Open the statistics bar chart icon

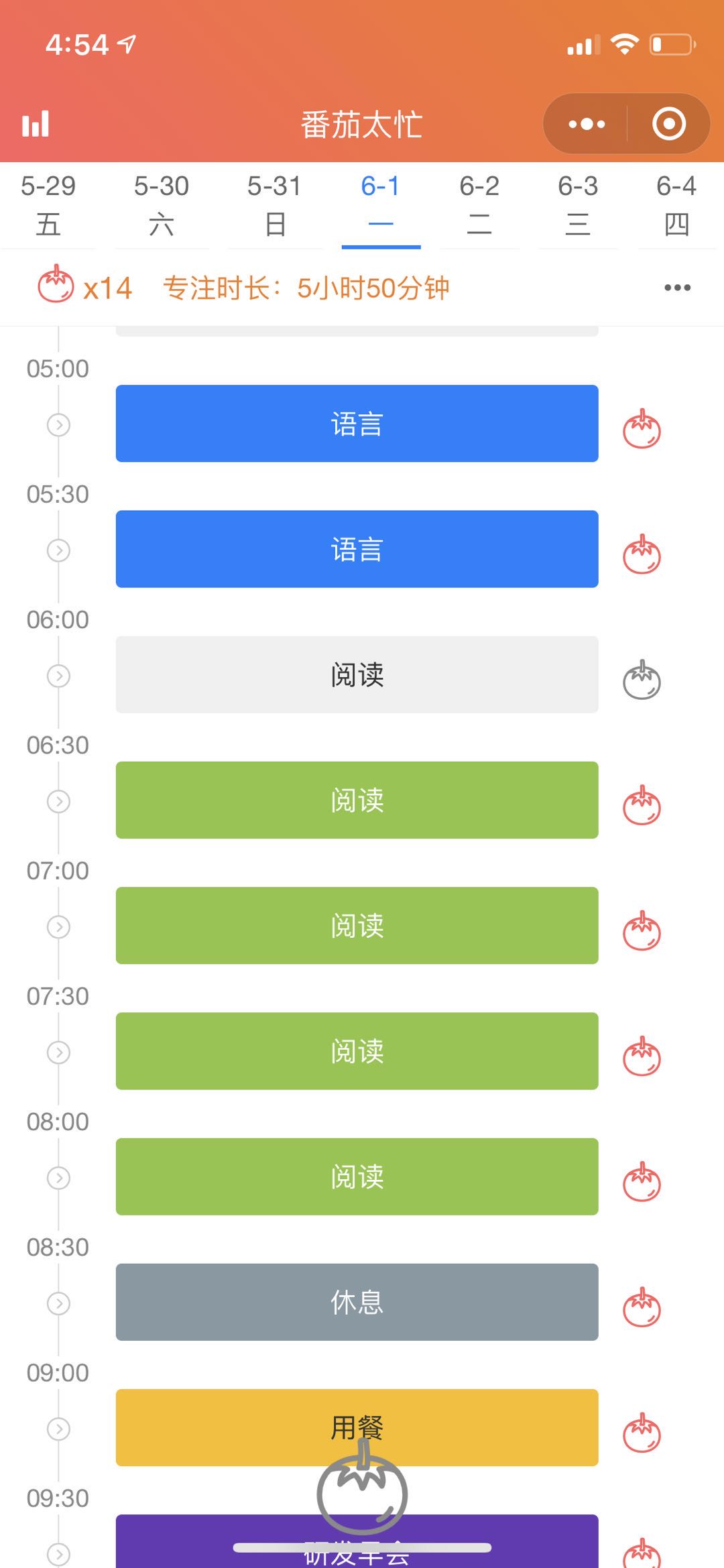click(36, 124)
